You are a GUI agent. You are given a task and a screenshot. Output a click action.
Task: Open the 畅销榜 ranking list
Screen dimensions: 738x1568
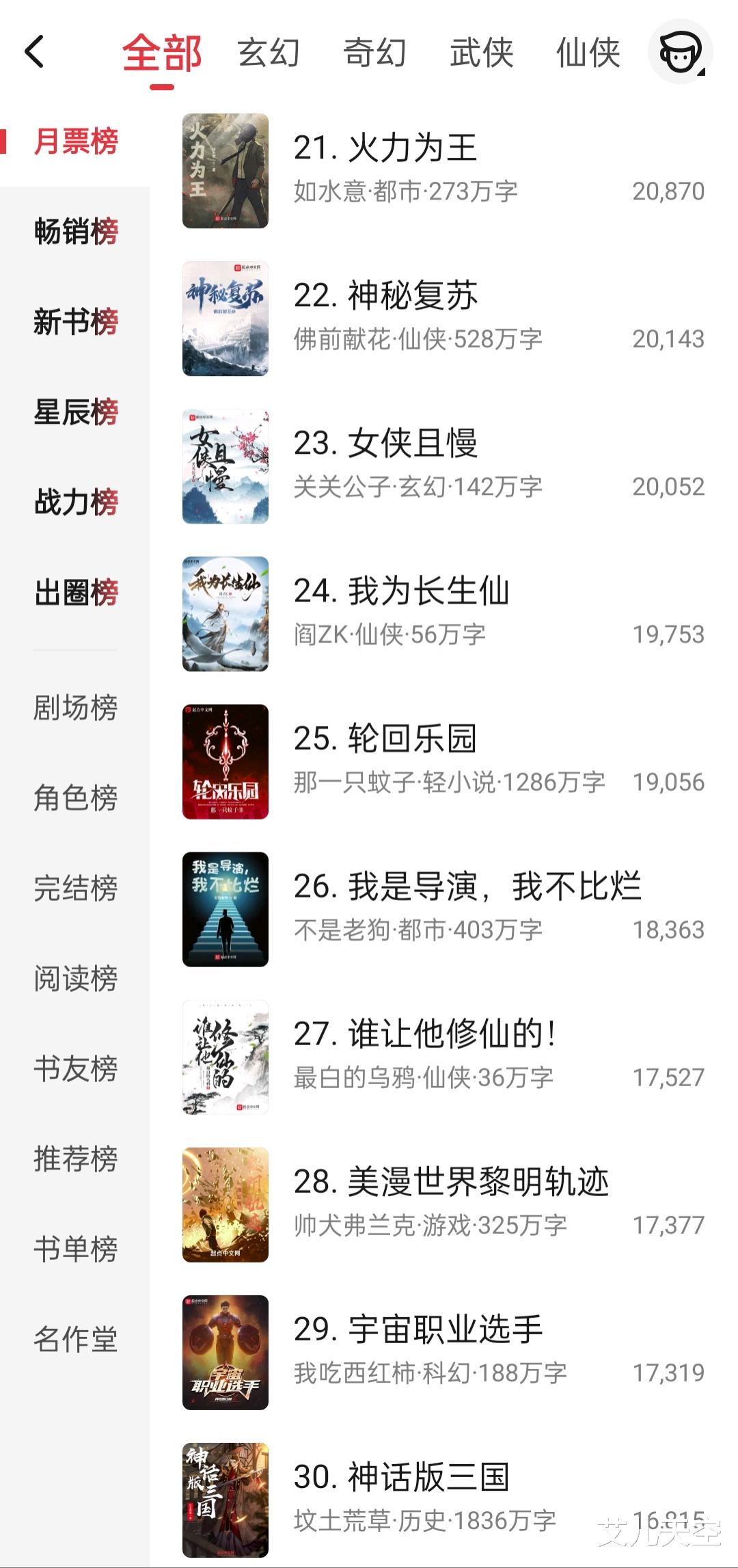76,231
